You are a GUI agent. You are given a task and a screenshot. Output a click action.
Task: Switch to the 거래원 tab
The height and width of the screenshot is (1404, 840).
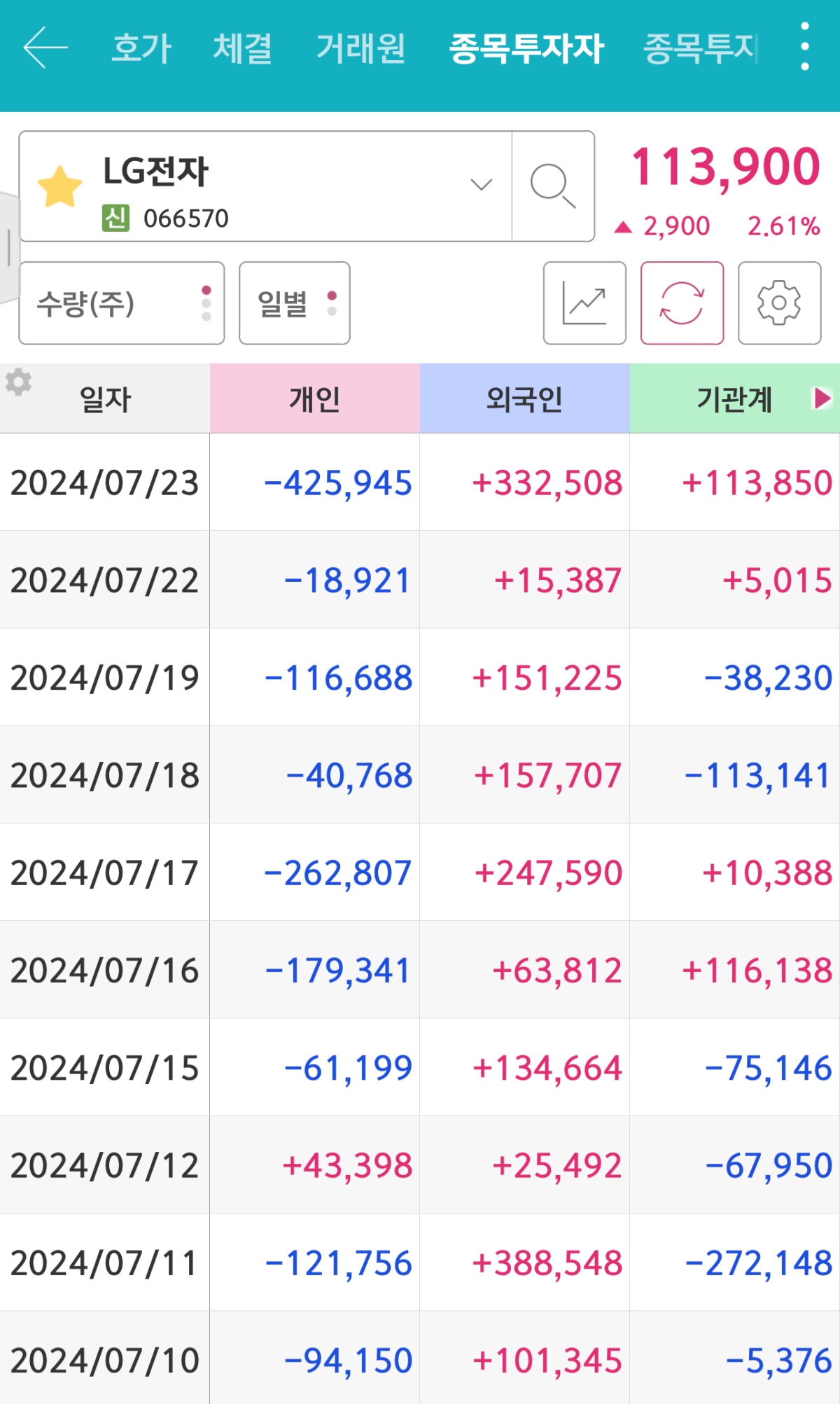click(362, 49)
